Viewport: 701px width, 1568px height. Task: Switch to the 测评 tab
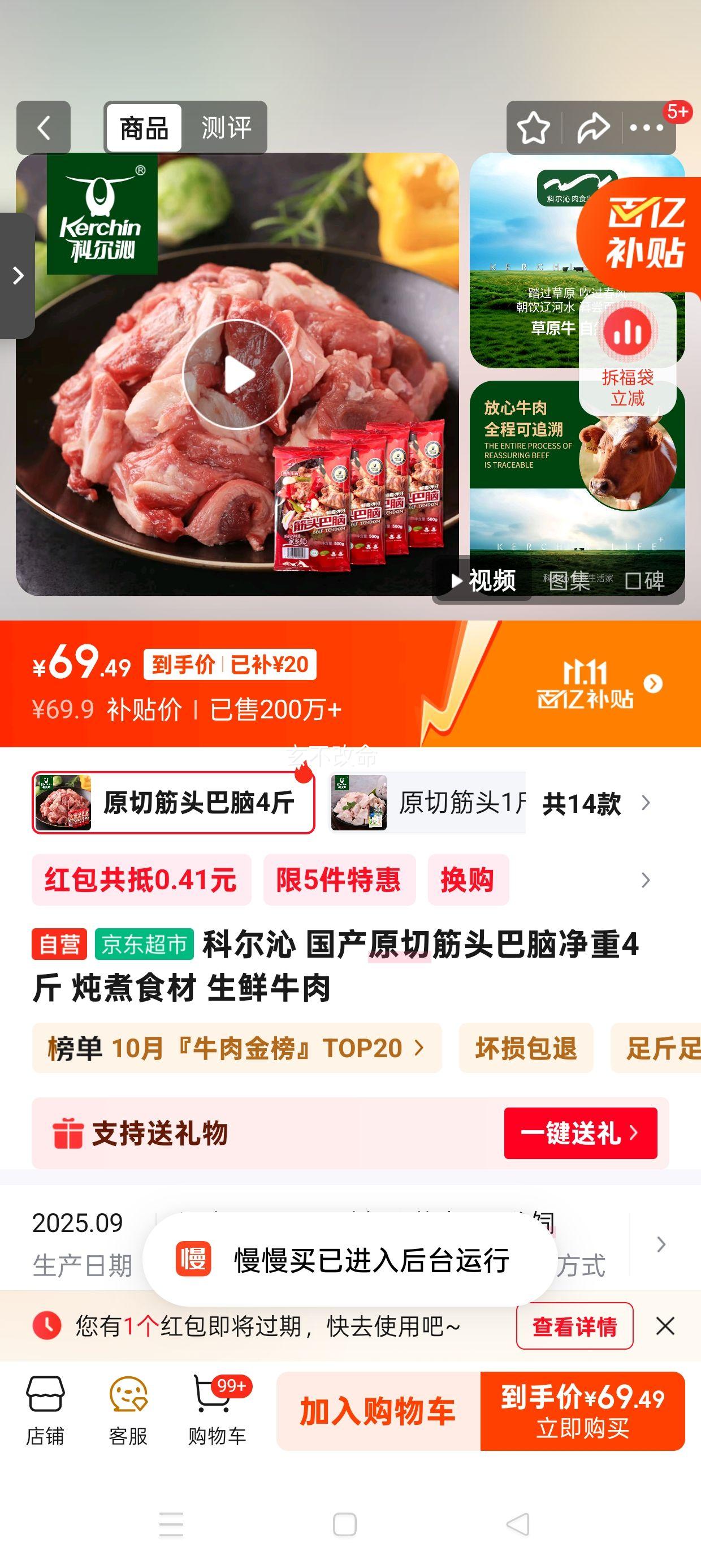click(226, 128)
